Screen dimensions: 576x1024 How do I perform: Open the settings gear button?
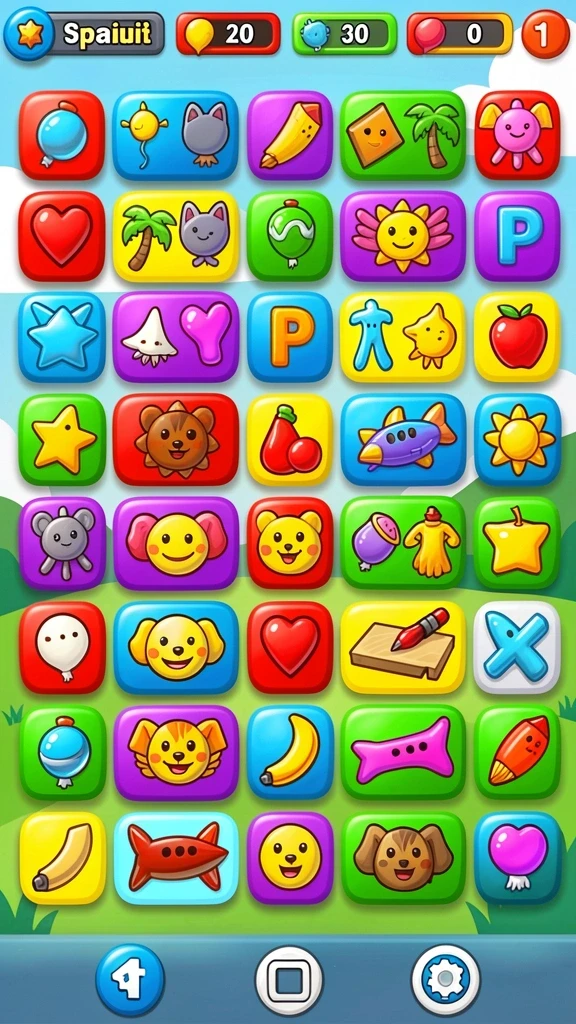[x=446, y=980]
